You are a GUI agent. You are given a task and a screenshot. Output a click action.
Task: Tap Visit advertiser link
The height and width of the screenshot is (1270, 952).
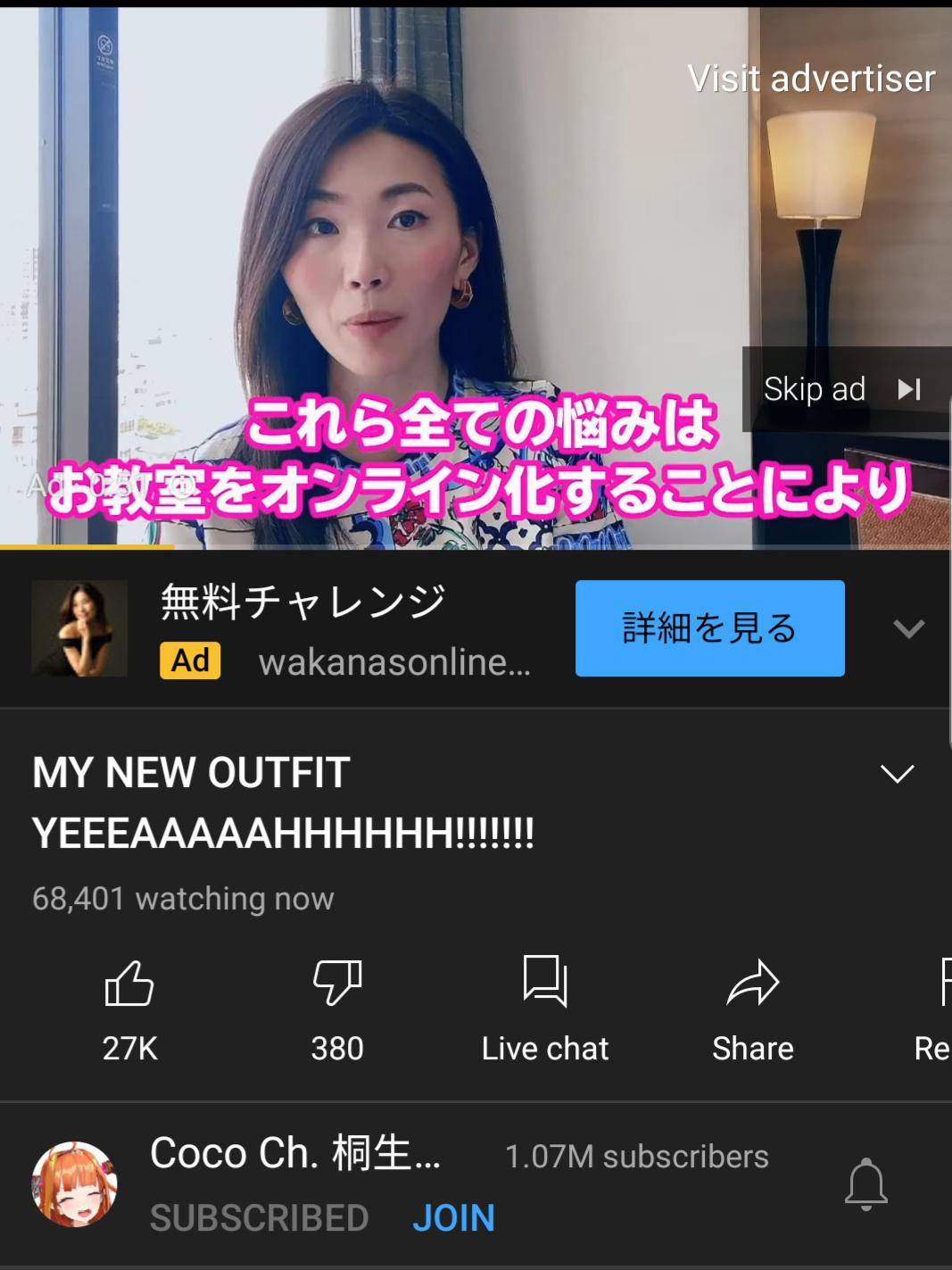click(810, 79)
